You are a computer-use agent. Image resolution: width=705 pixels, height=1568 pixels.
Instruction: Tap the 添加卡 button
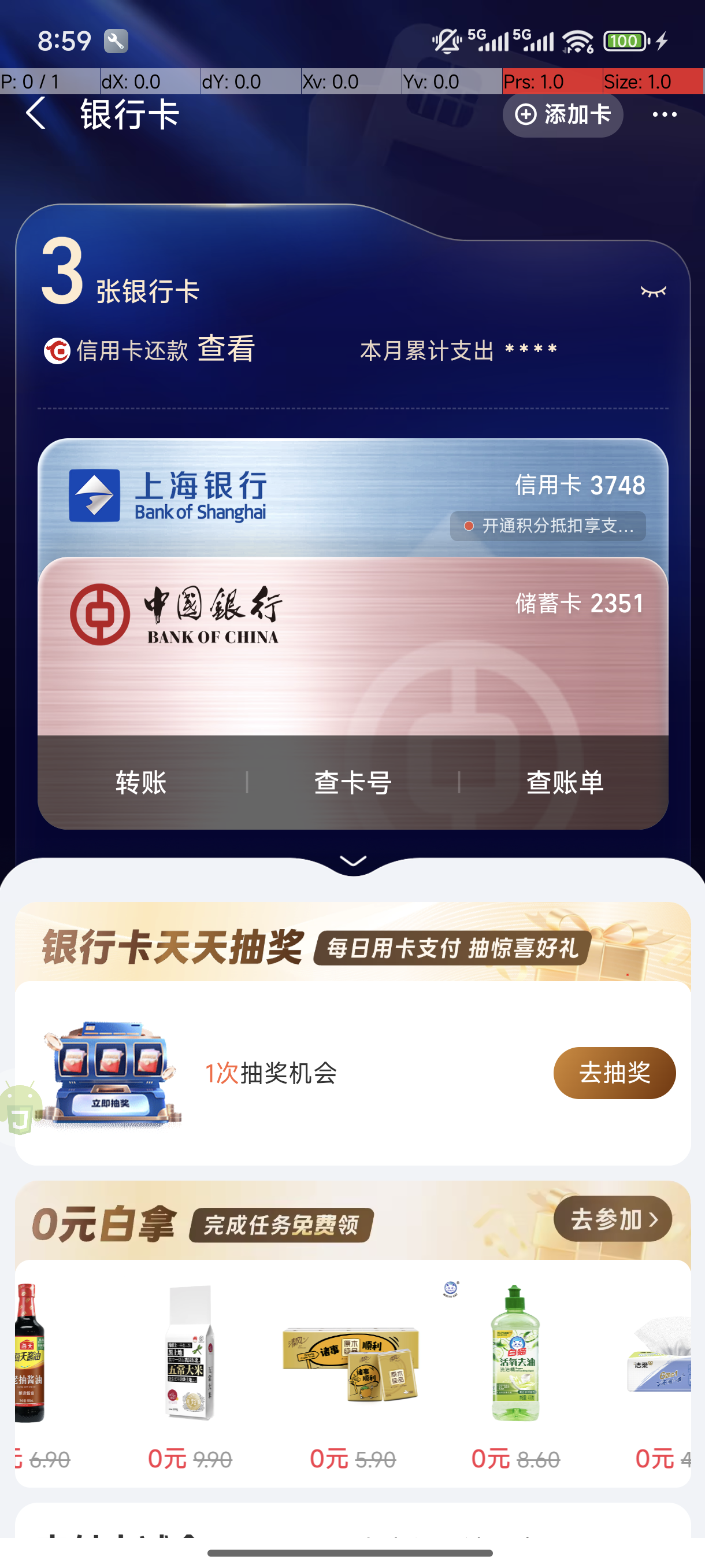tap(562, 114)
